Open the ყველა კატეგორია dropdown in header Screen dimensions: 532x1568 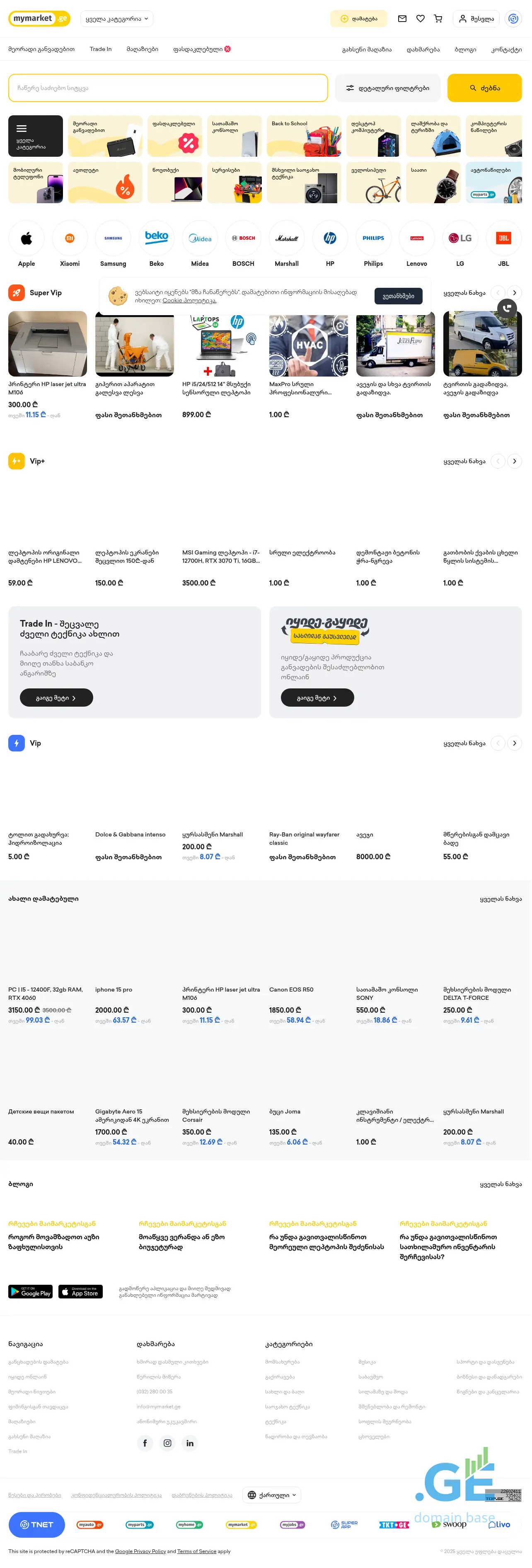pos(117,19)
